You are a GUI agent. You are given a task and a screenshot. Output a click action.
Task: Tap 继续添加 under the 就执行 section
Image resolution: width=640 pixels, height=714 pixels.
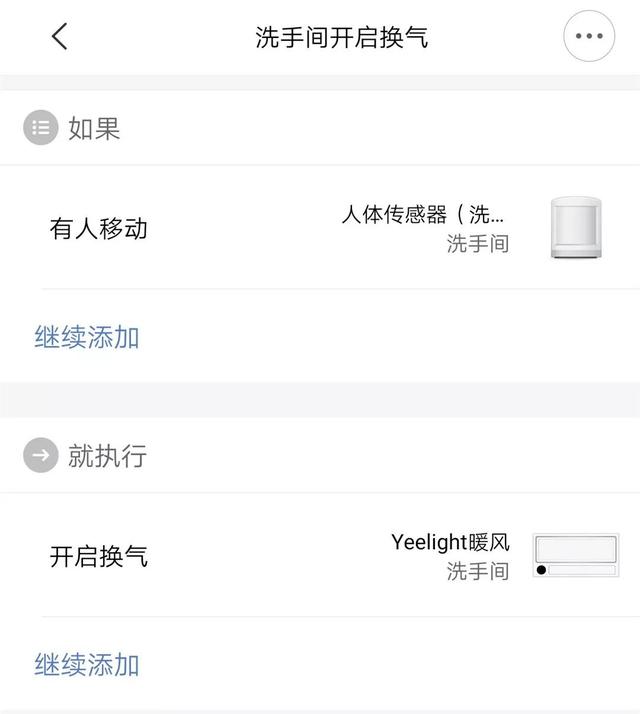pyautogui.click(x=87, y=665)
